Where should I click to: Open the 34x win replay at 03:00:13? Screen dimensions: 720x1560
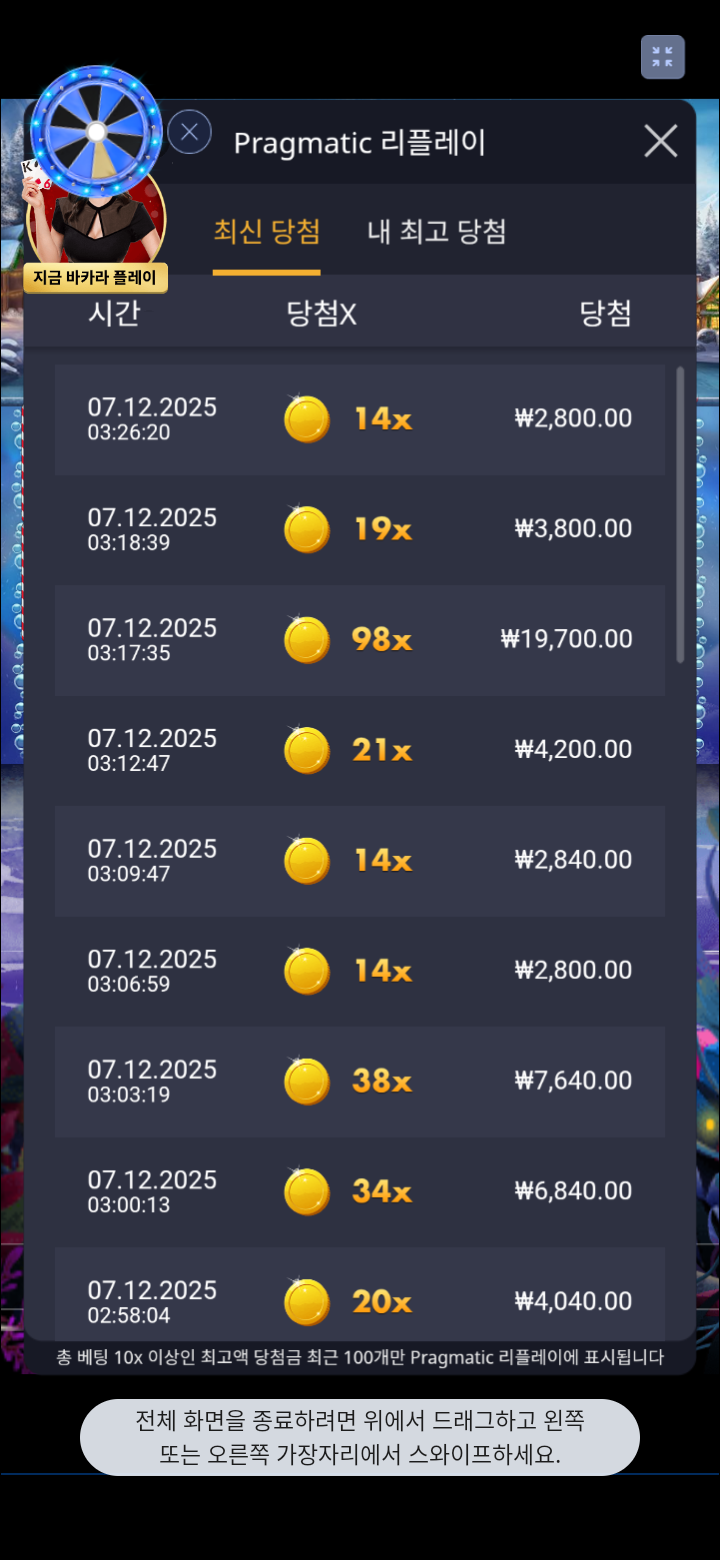(x=360, y=1191)
